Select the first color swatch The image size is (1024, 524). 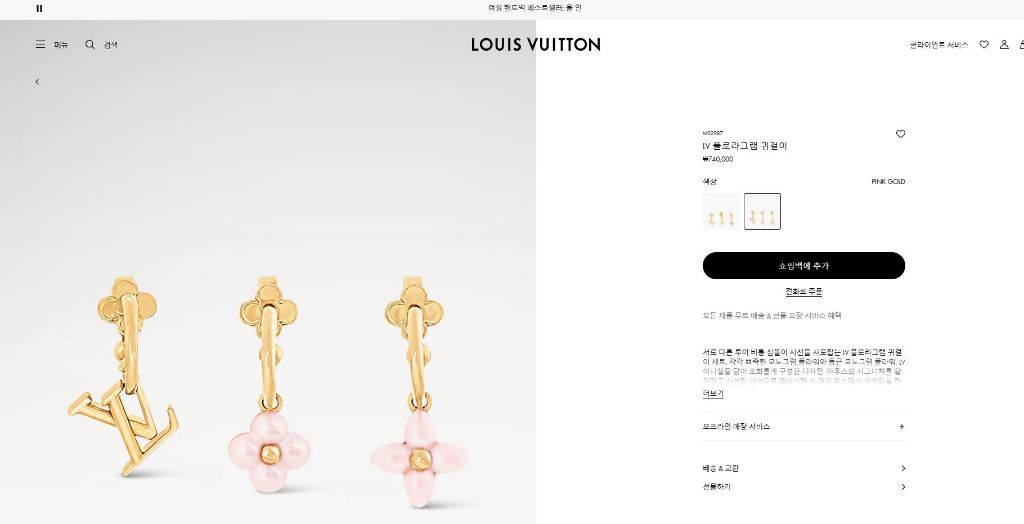click(x=721, y=212)
